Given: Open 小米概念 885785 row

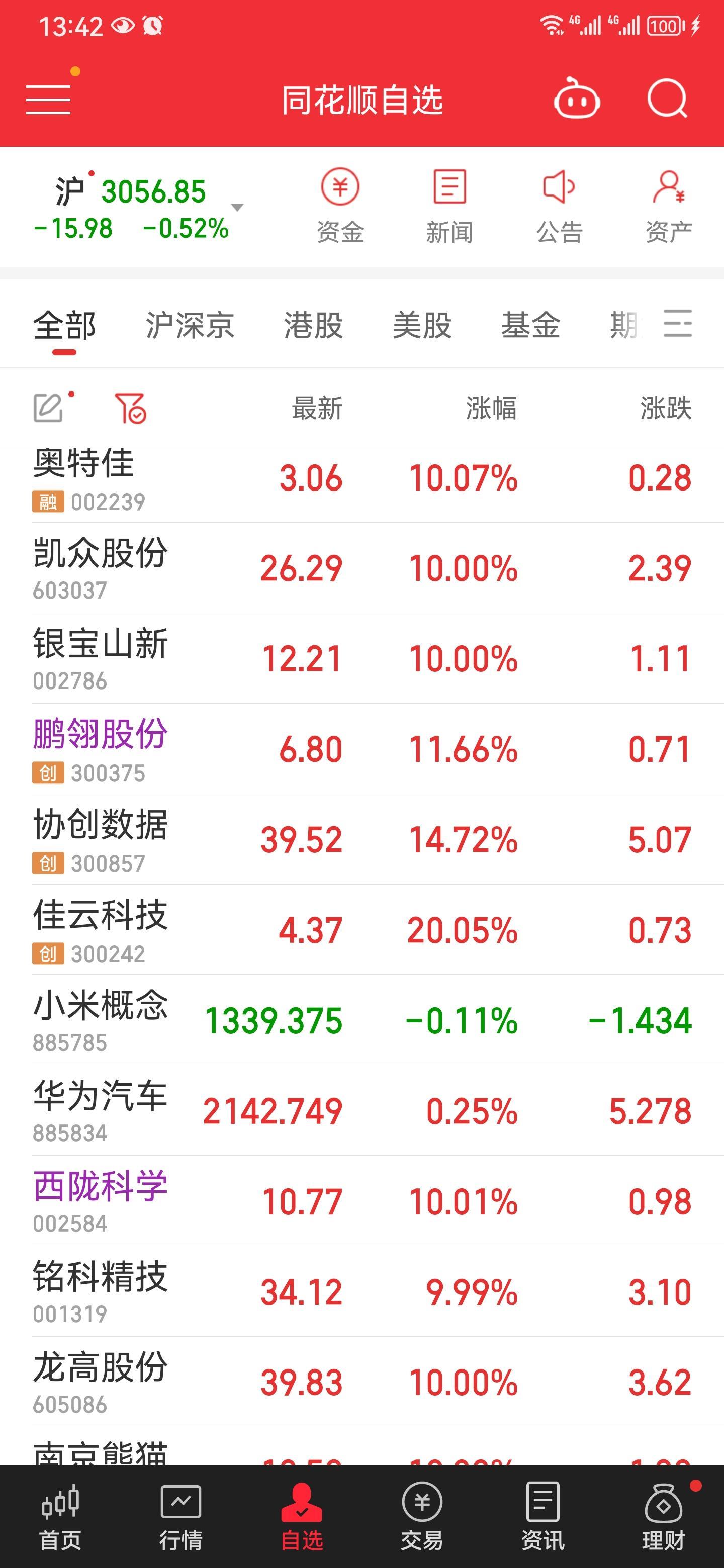Looking at the screenshot, I should click(x=361, y=1020).
